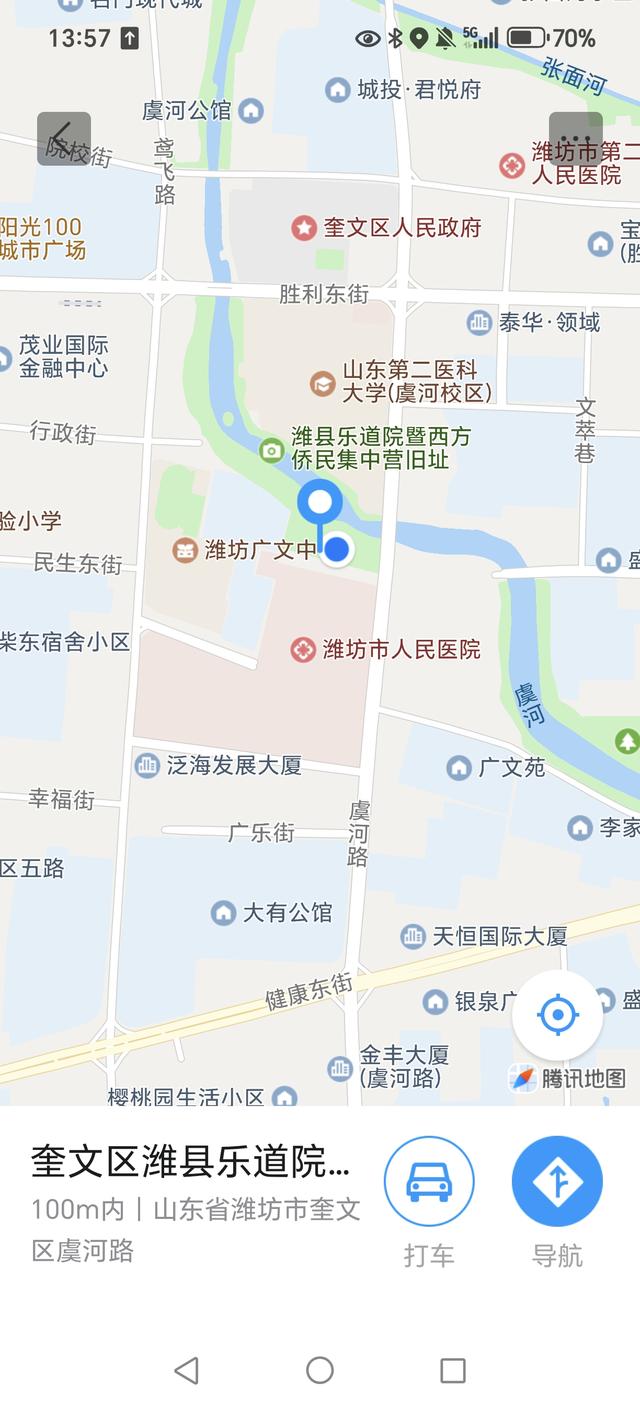
Task: Tap the system home button
Action: tap(320, 1370)
